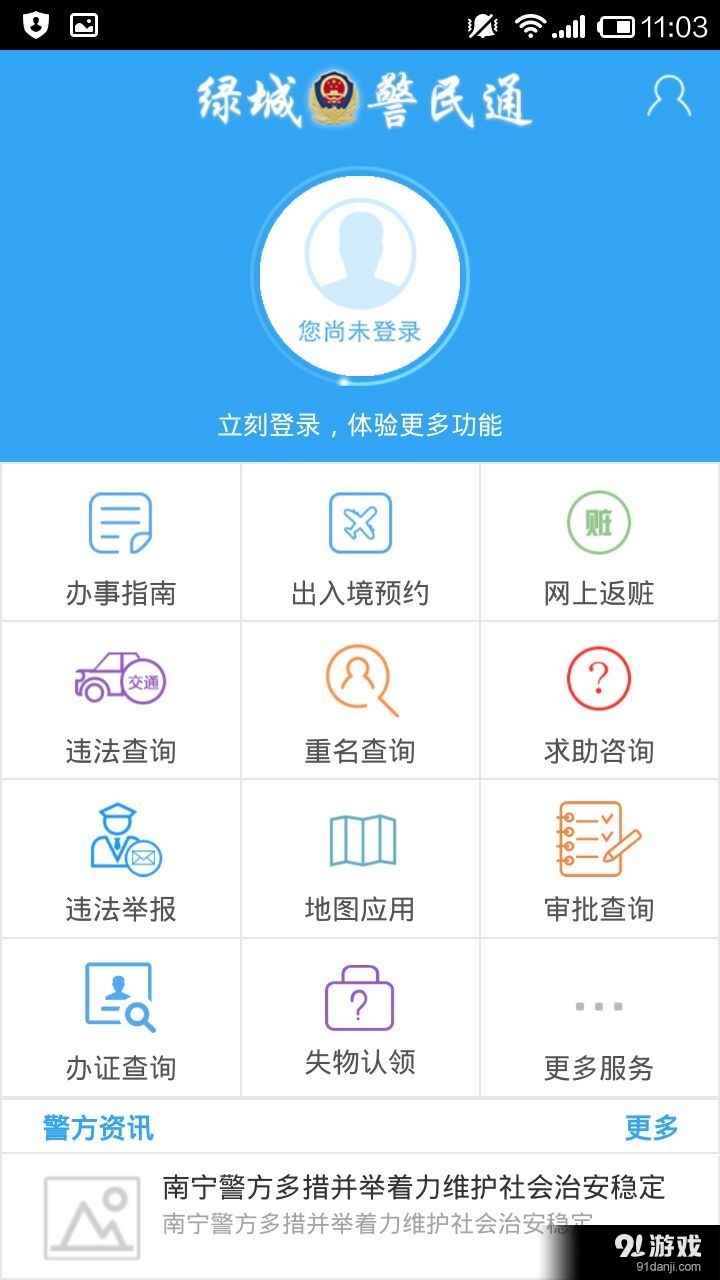Read the 南宁警方 security news article
Viewport: 720px width, 1280px height.
click(x=412, y=1188)
